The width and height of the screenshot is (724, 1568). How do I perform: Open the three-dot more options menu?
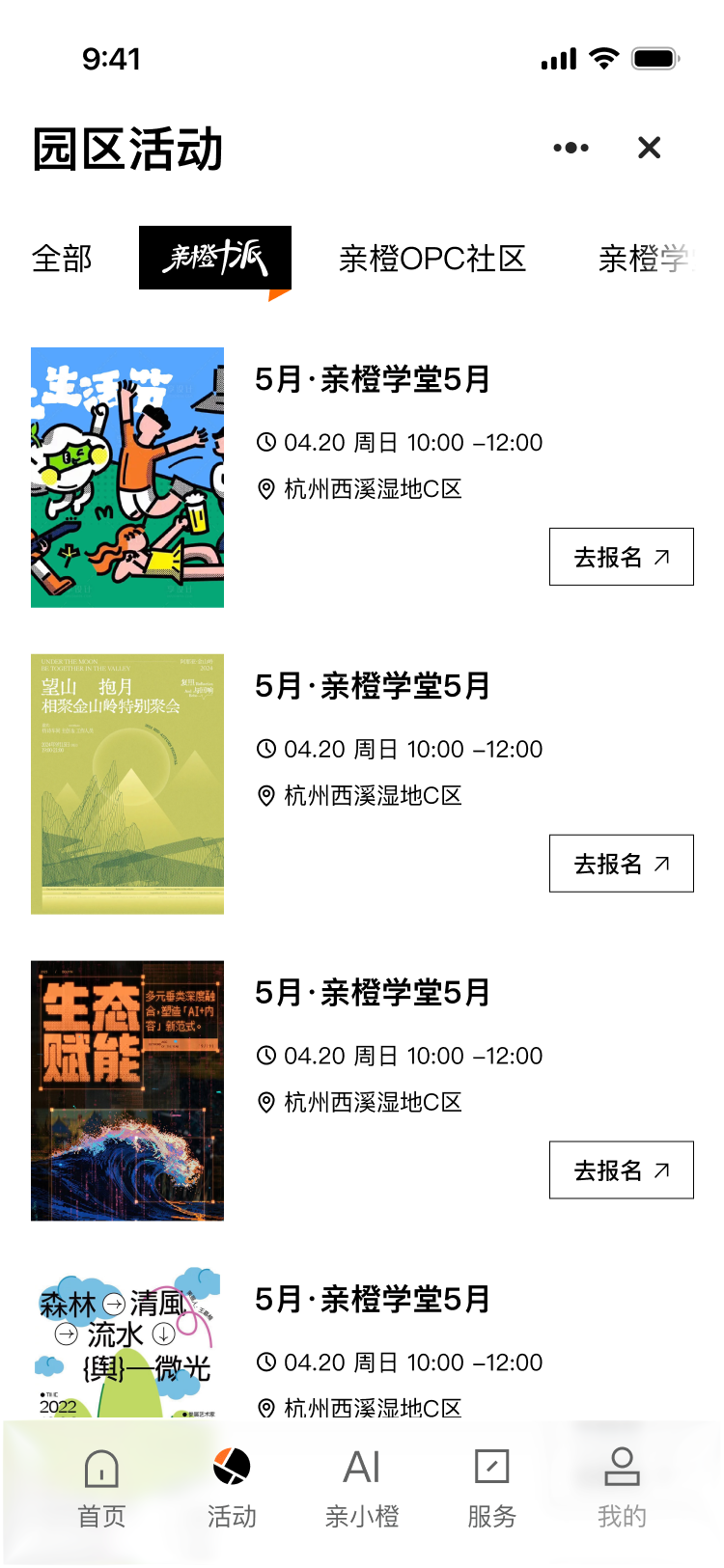(x=571, y=148)
